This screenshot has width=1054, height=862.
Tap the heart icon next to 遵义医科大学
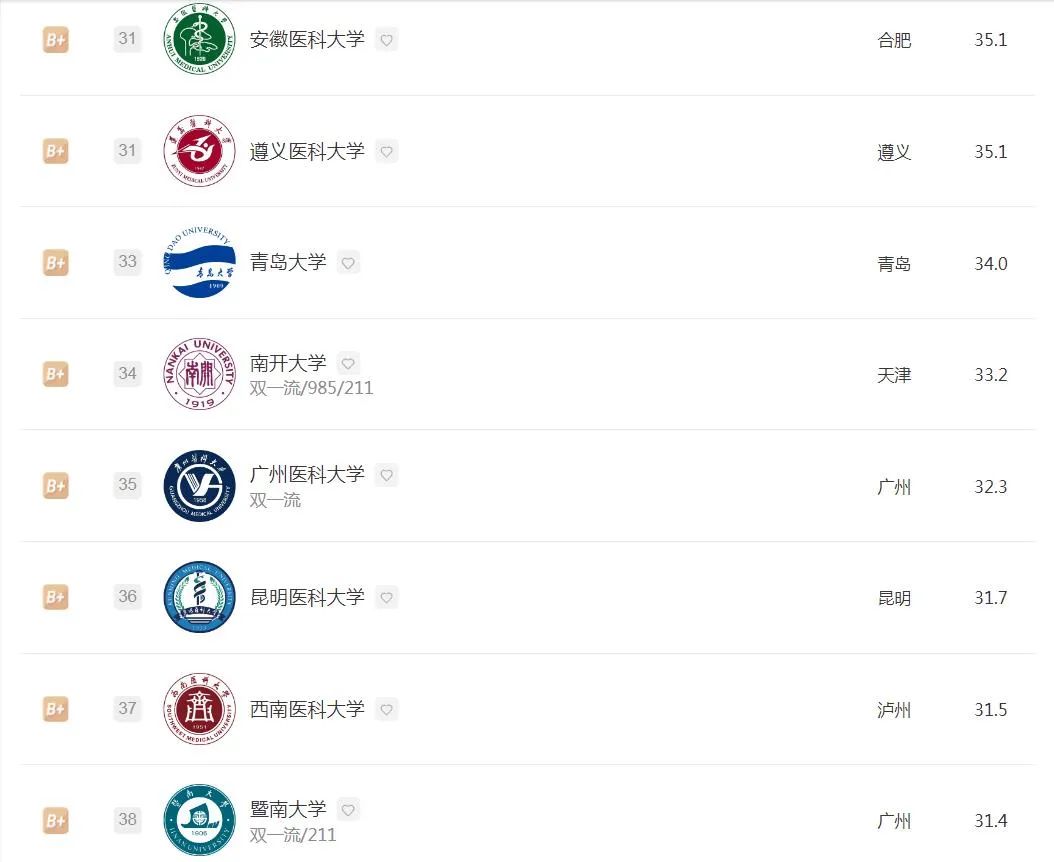[x=386, y=152]
